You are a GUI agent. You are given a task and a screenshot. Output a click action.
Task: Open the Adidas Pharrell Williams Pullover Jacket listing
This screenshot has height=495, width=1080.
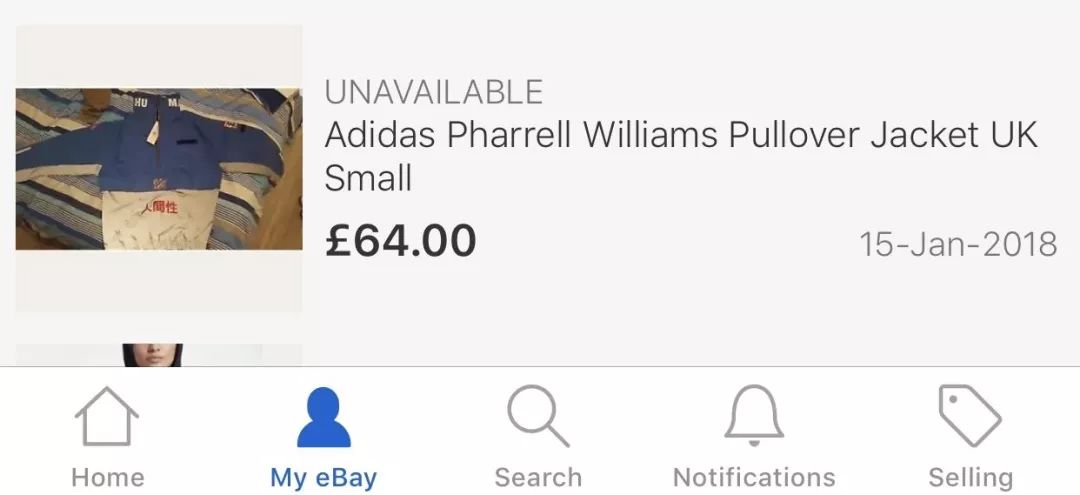pos(680,157)
